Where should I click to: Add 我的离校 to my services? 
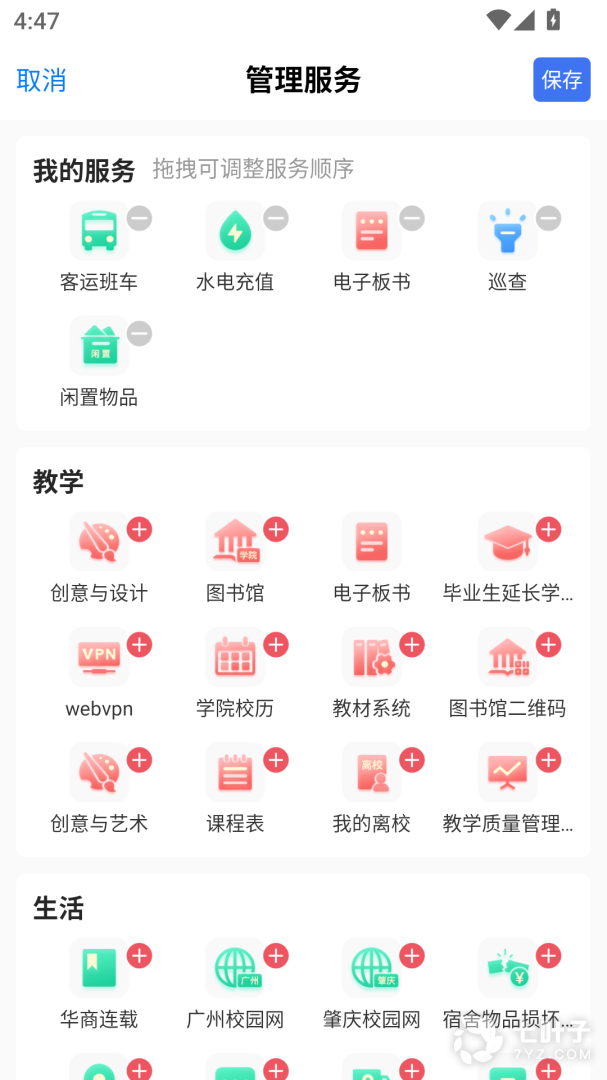[x=412, y=760]
